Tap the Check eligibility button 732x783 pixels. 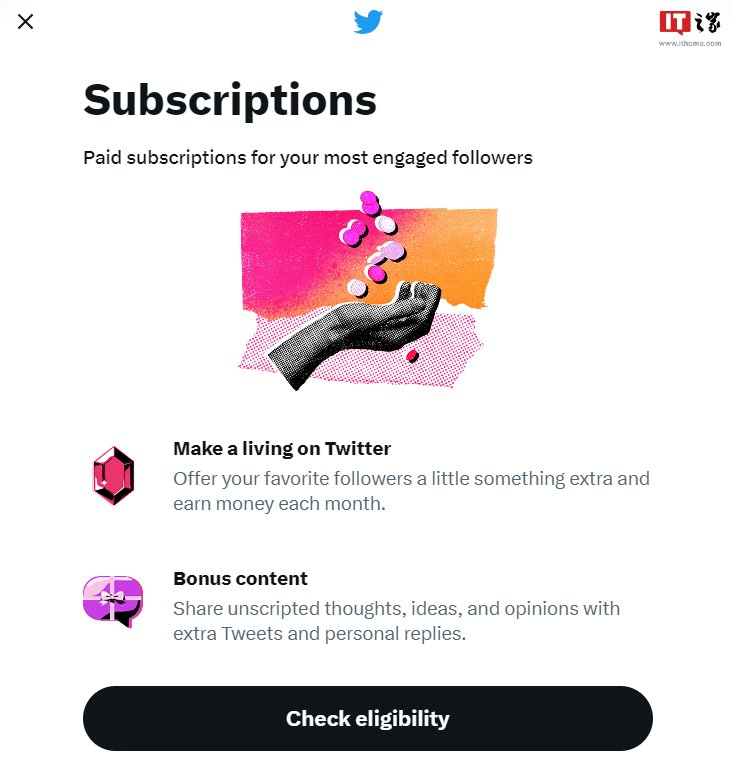[x=367, y=718]
